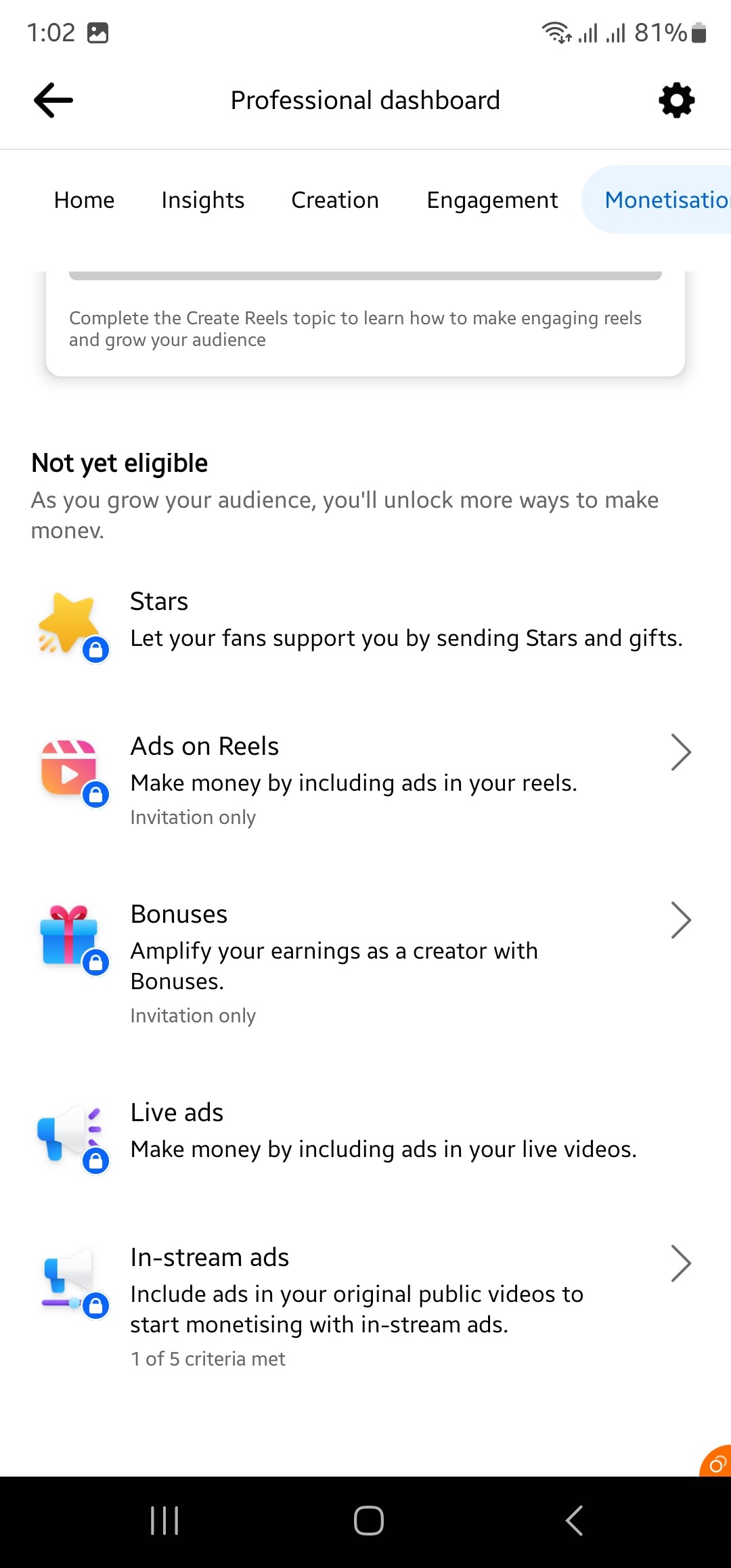Image resolution: width=731 pixels, height=1568 pixels.
Task: Select the Engagement tab
Action: (492, 200)
